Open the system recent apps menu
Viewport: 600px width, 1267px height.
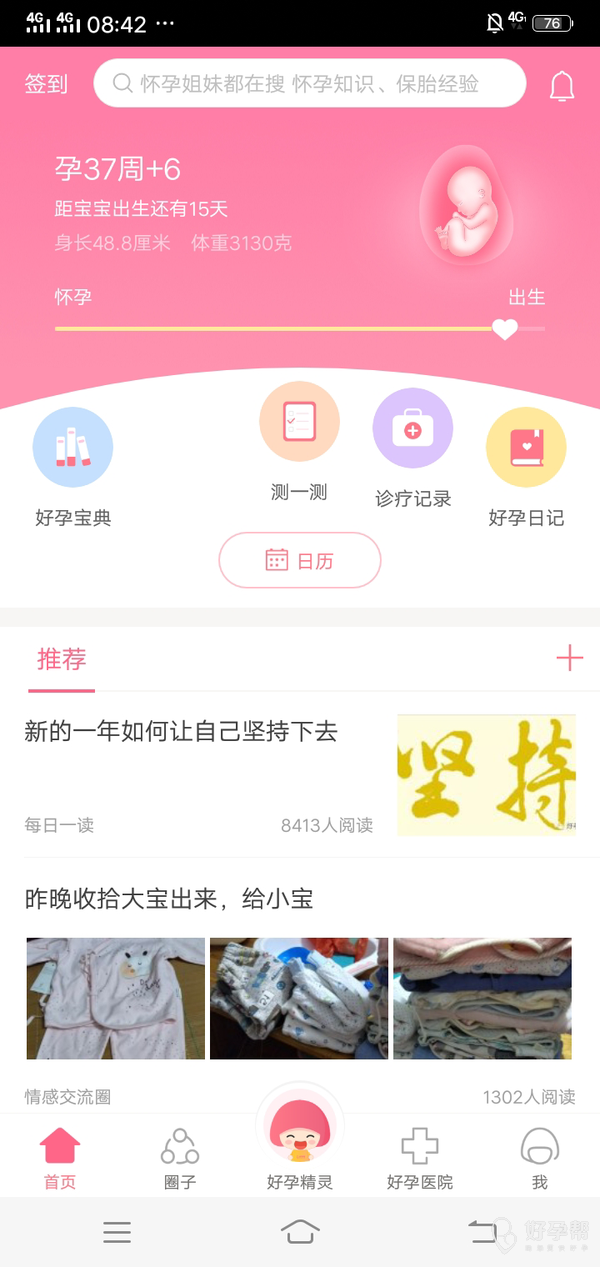click(x=117, y=1232)
